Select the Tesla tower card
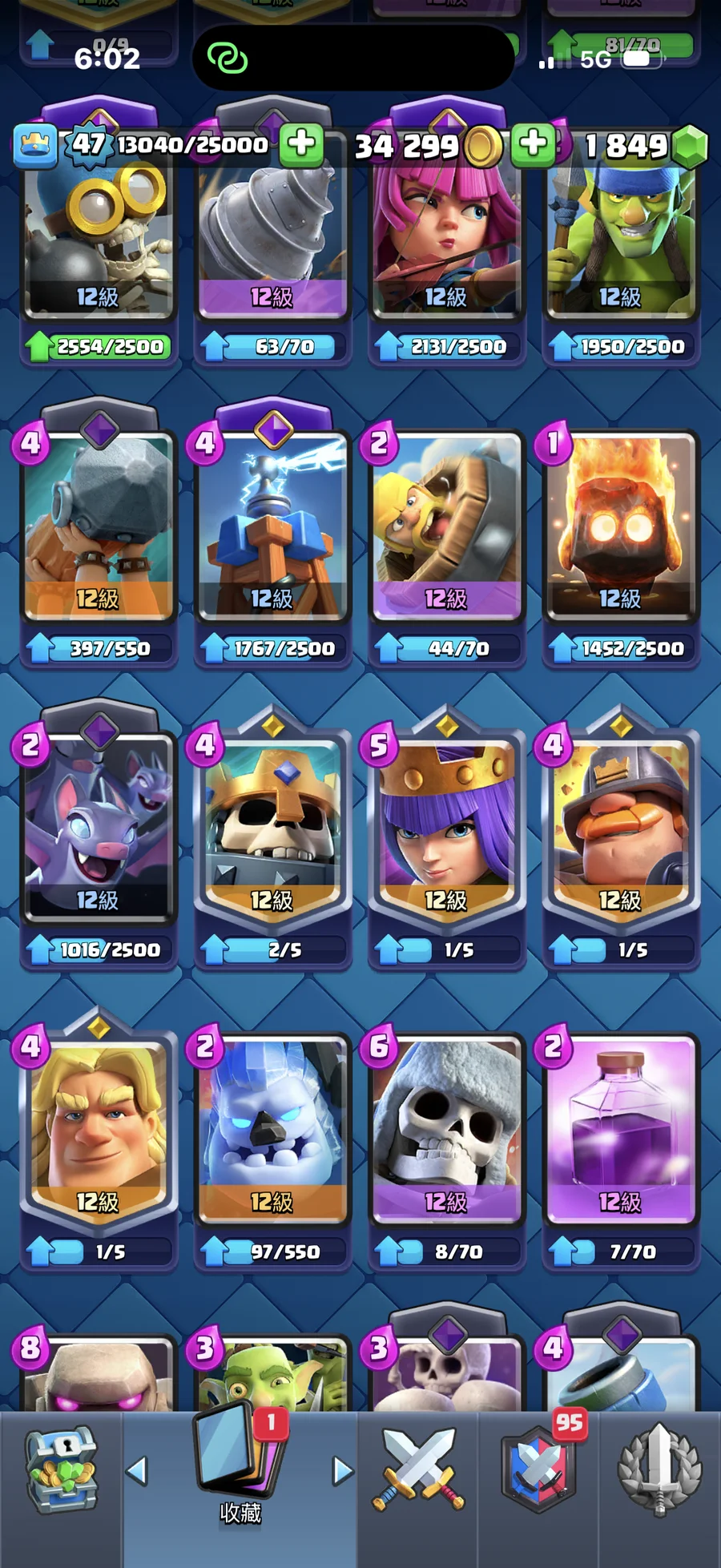This screenshot has width=721, height=1568. tap(272, 529)
